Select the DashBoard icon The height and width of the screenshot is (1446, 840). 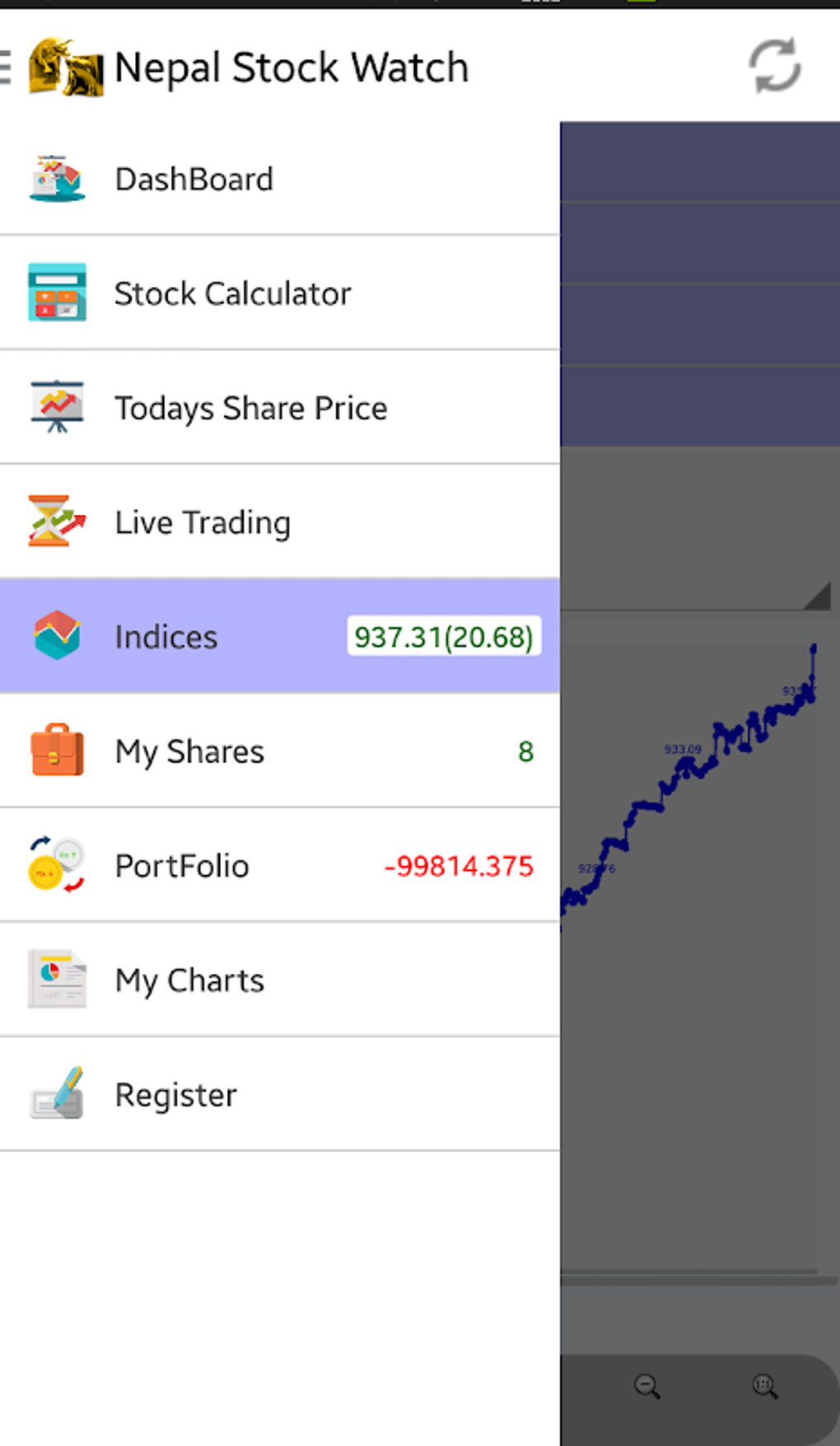[x=57, y=179]
